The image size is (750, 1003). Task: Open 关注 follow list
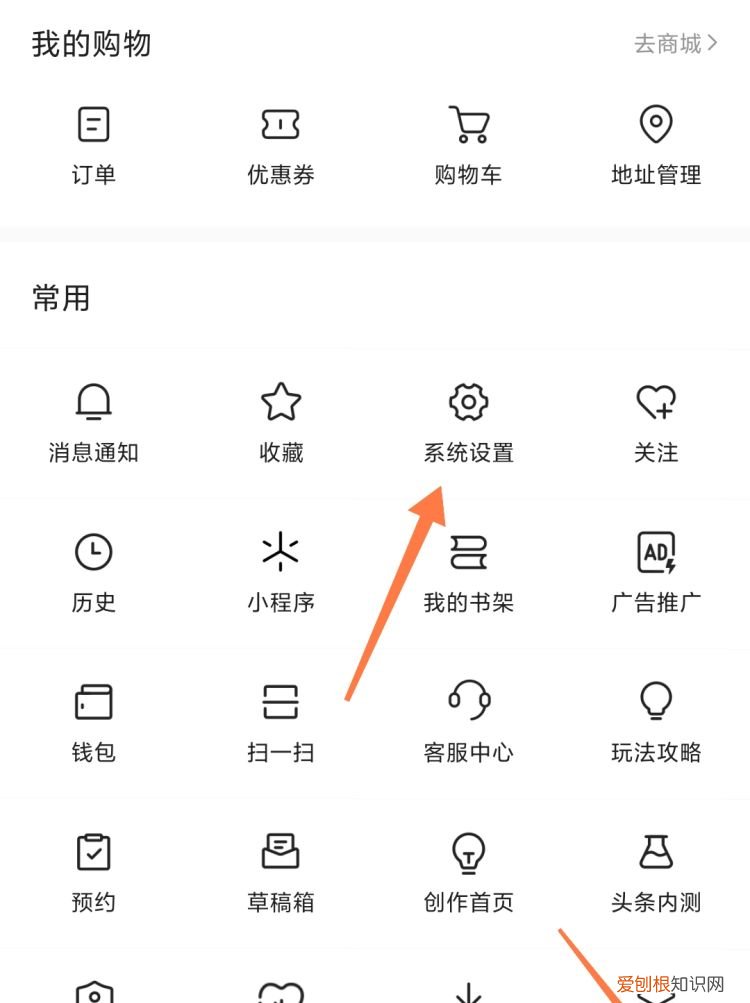click(x=656, y=422)
